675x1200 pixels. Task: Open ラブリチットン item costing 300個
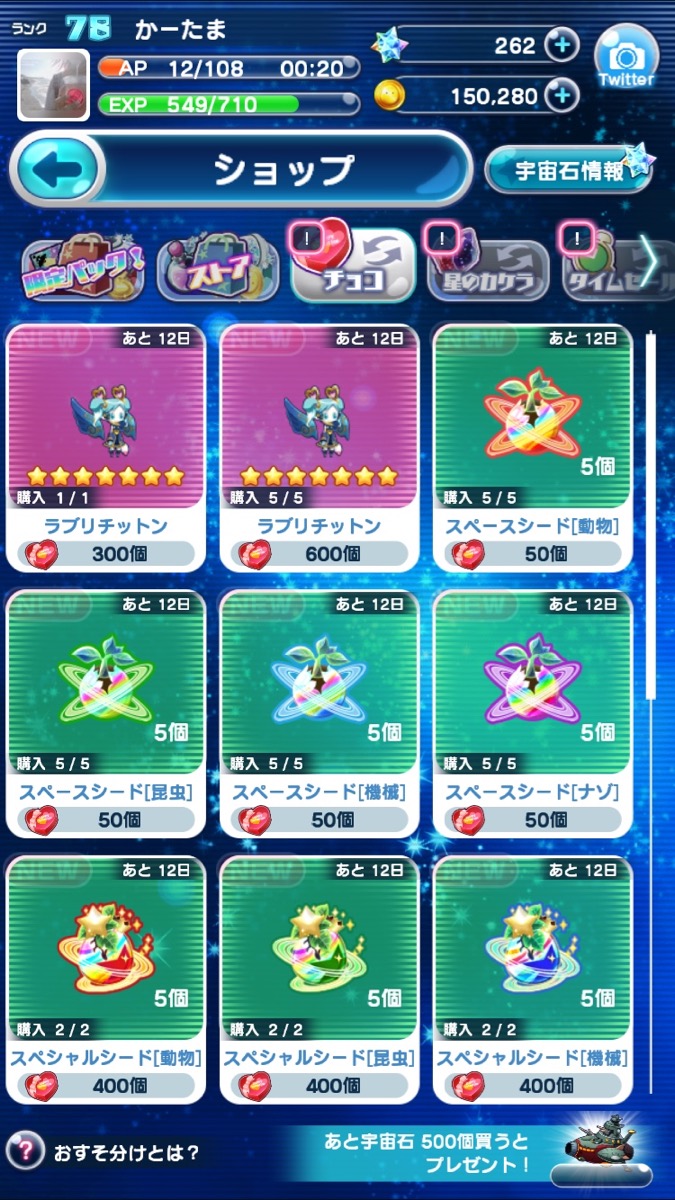tap(106, 446)
